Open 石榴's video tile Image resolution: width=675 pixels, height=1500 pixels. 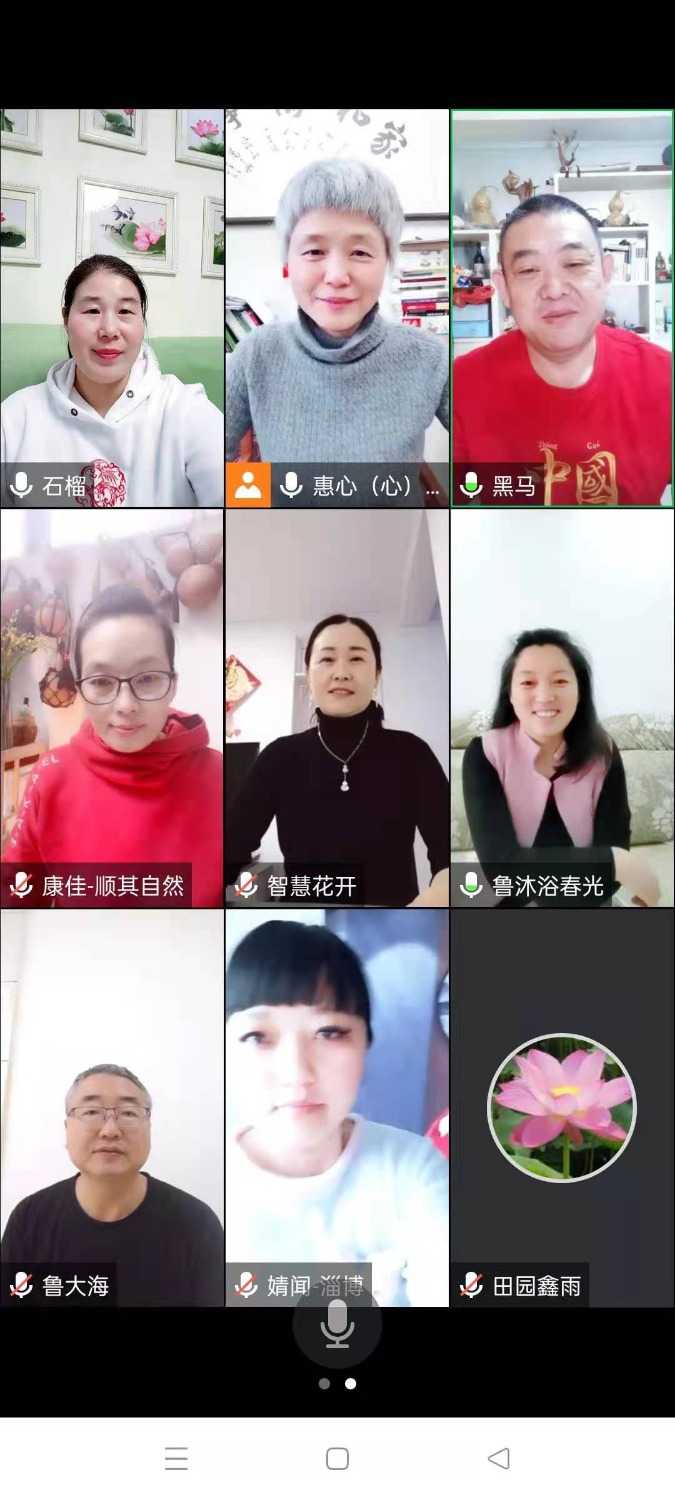tap(112, 308)
